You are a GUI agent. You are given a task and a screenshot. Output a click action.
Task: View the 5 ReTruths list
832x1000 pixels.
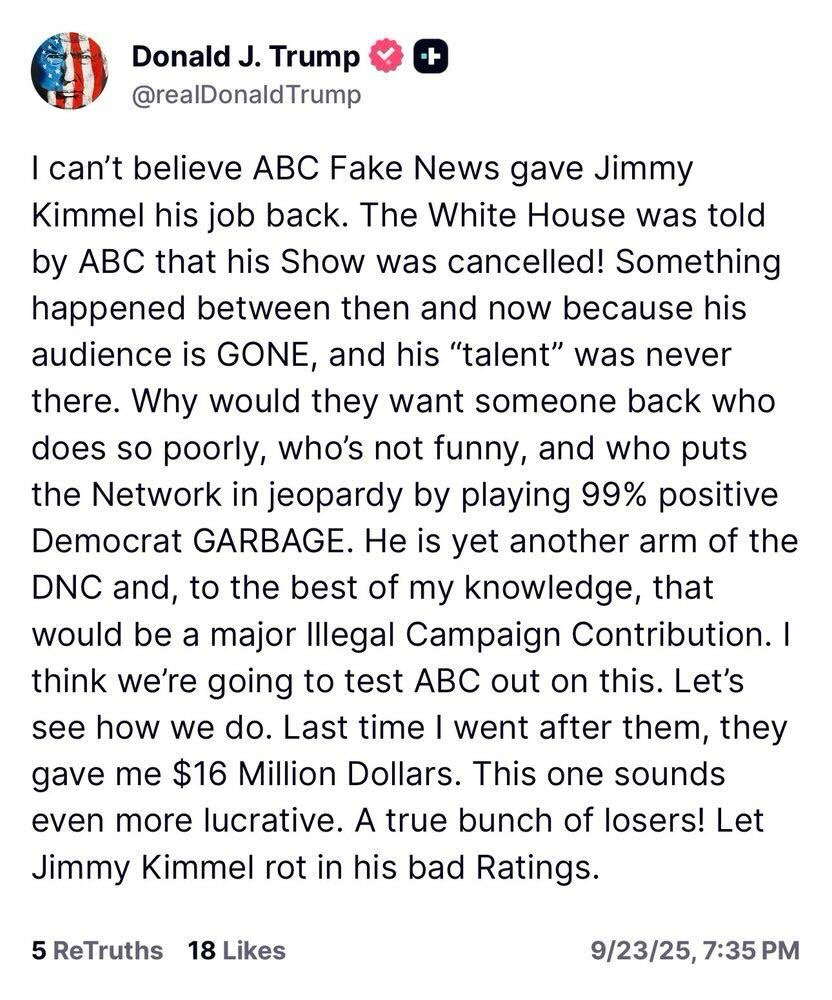click(97, 950)
